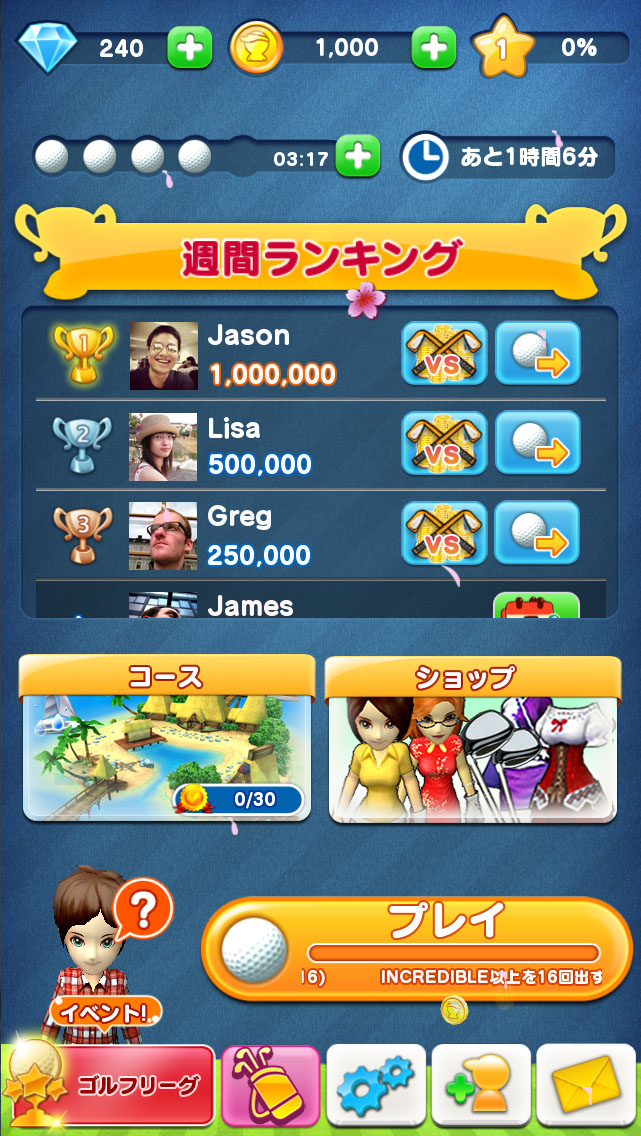Image resolution: width=641 pixels, height=1136 pixels.
Task: Challenge Jason with the VS button
Action: [444, 354]
